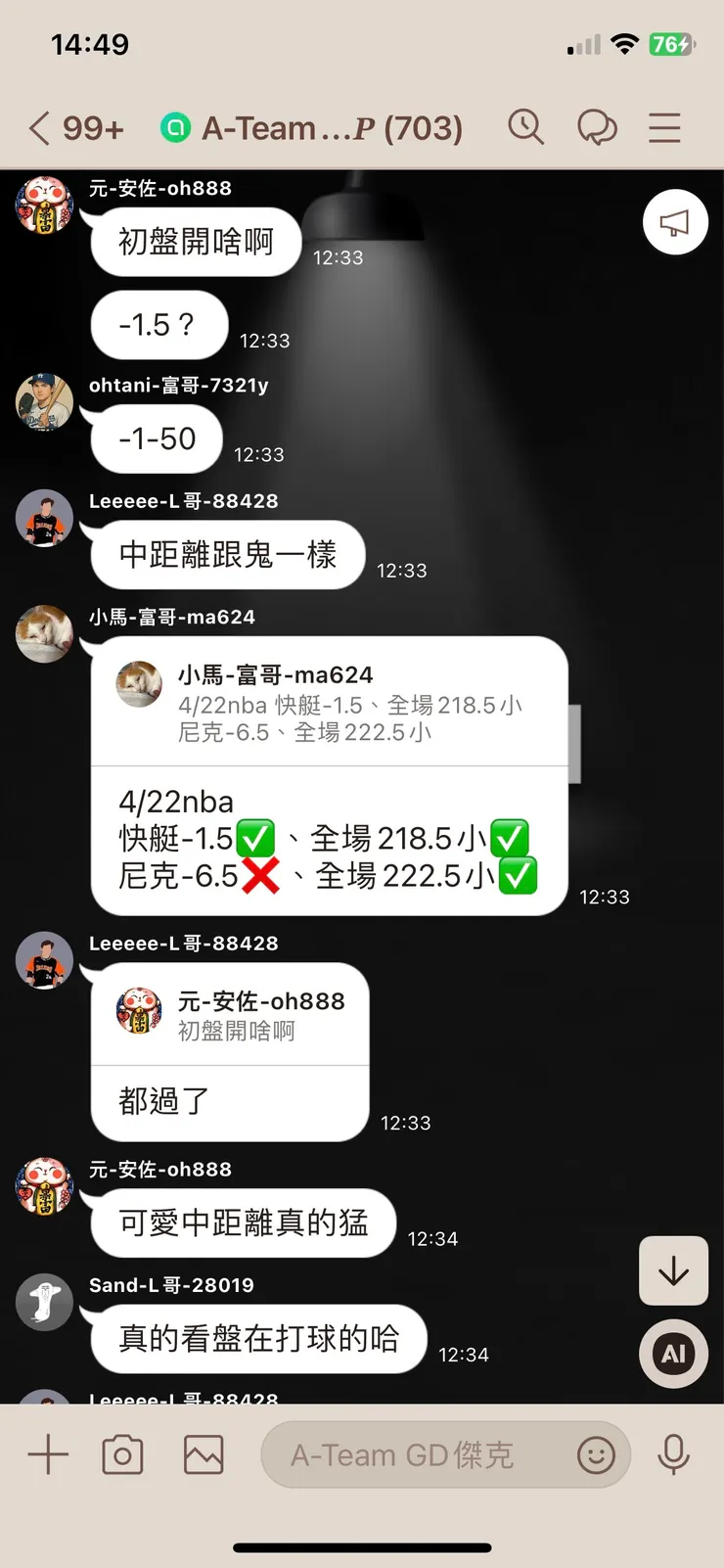Open the search icon in chat header

coord(526,127)
